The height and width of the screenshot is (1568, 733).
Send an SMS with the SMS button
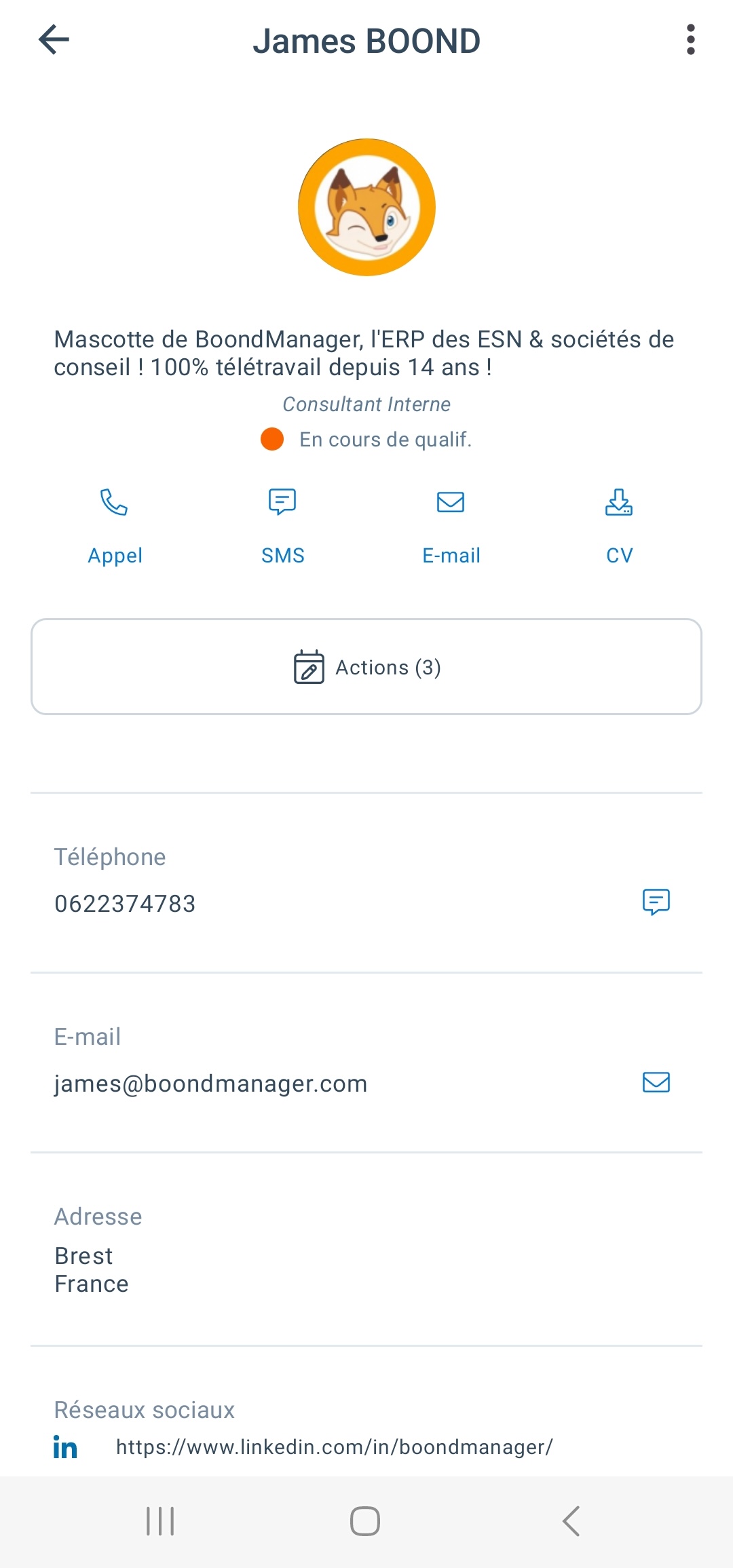(x=283, y=527)
